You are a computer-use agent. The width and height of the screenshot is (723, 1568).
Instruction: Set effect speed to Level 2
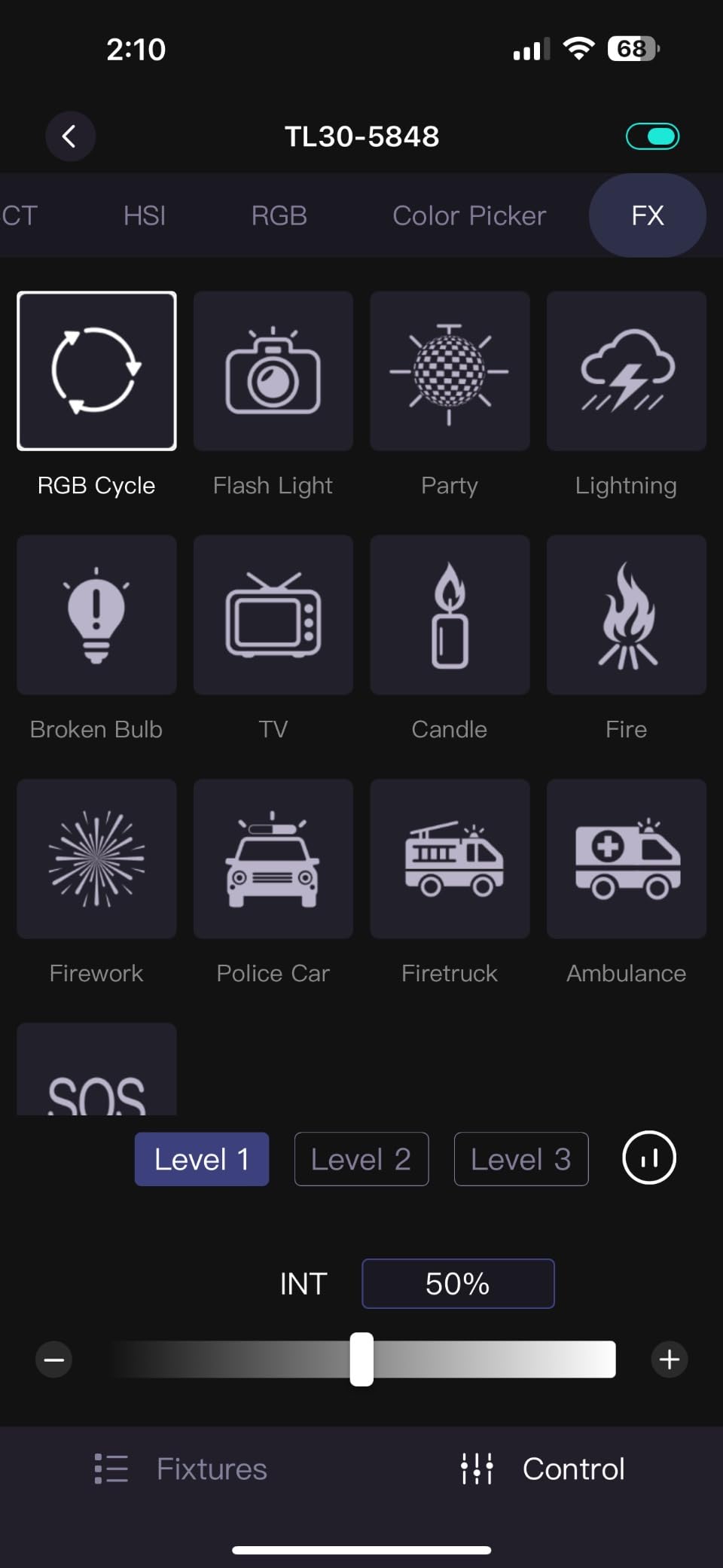click(361, 1159)
